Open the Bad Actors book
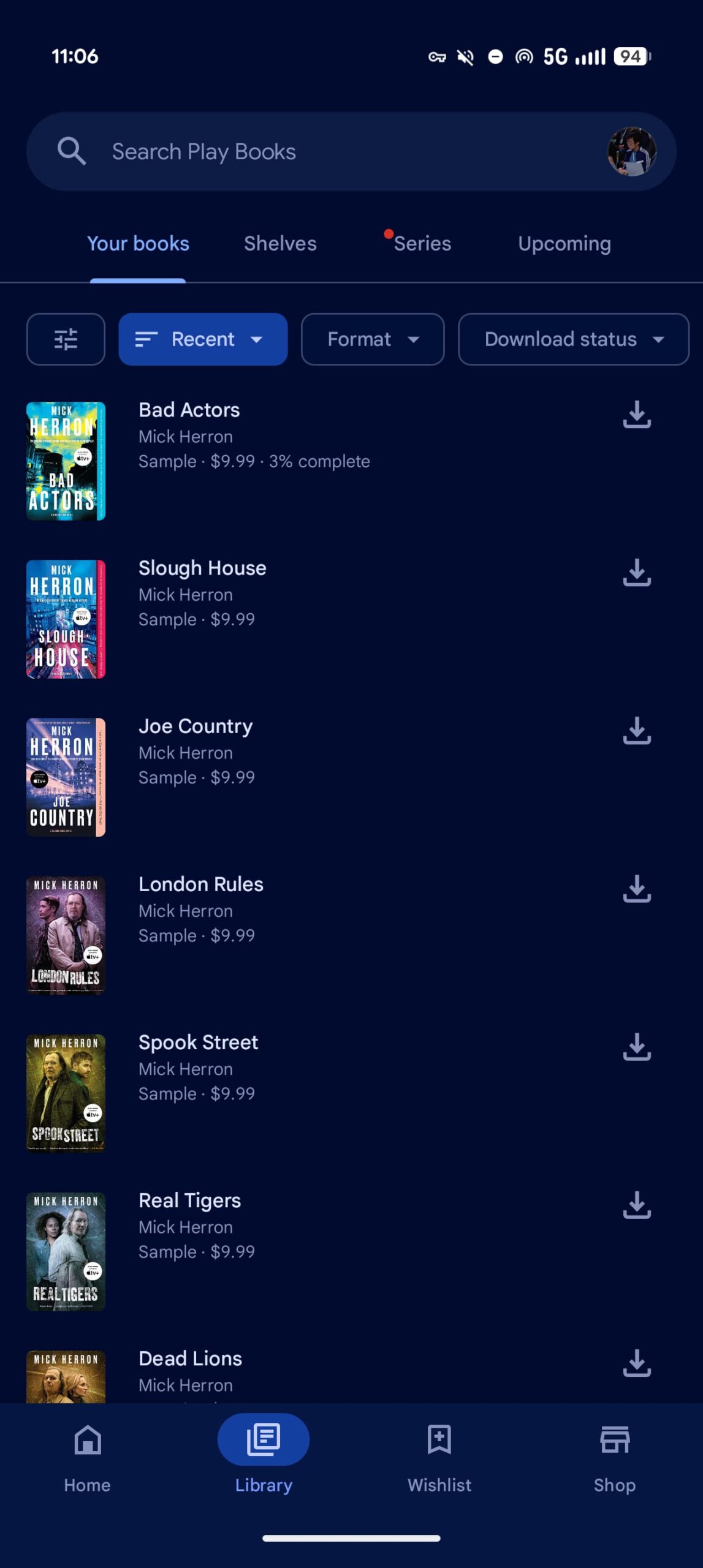The width and height of the screenshot is (703, 1568). tap(189, 410)
